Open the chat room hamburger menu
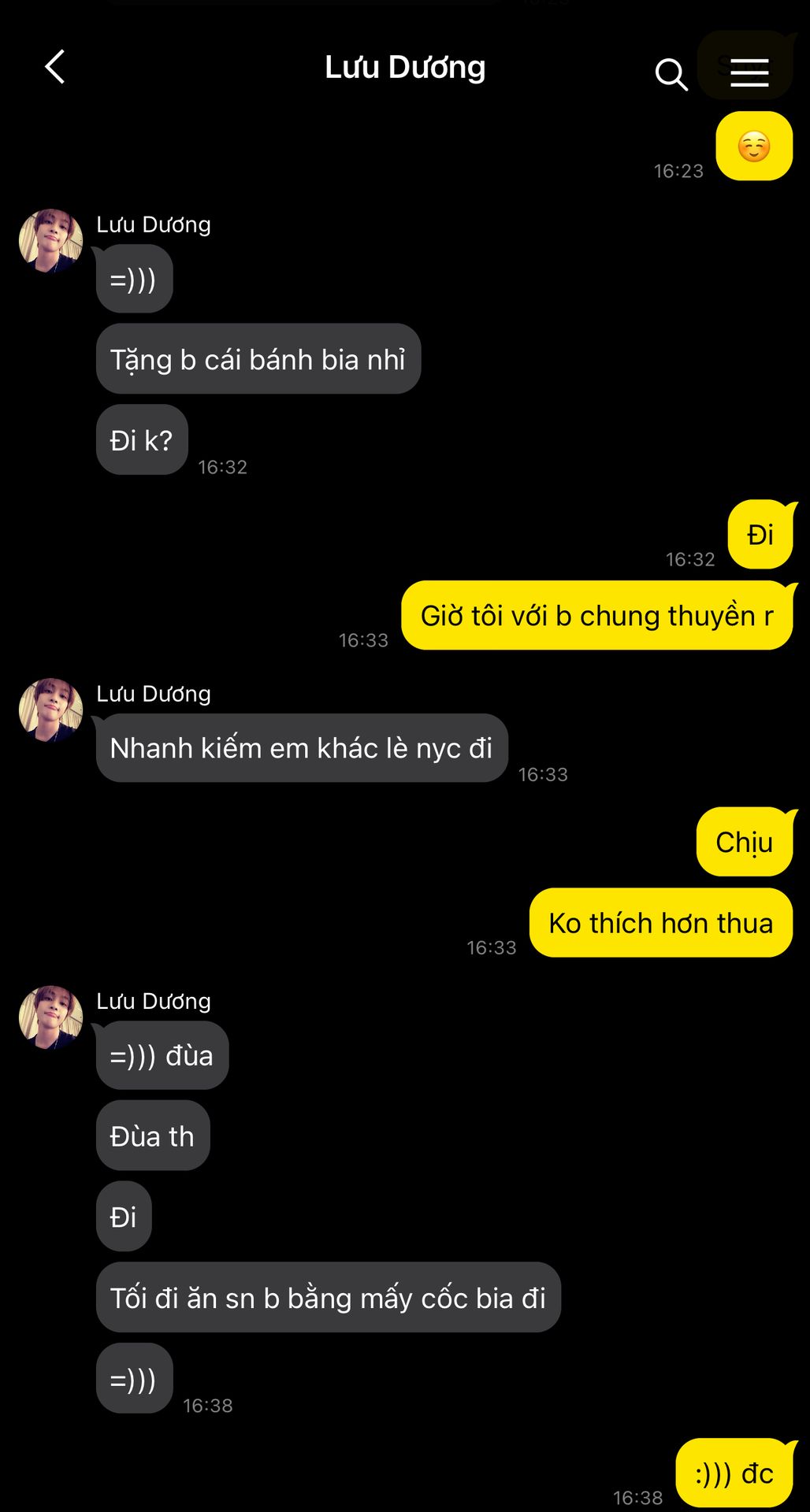The height and width of the screenshot is (1512, 810). [749, 72]
